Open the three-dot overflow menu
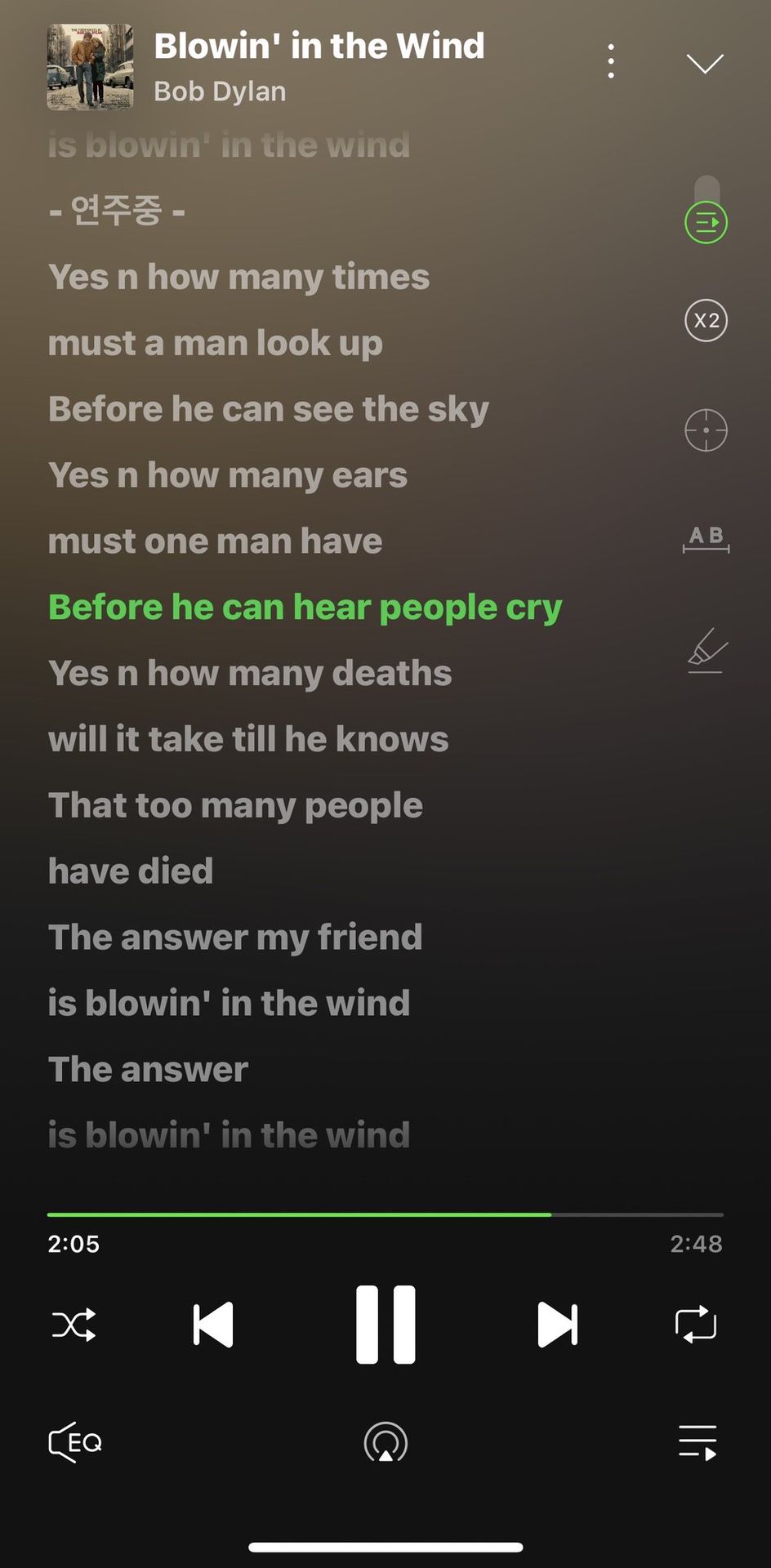 610,62
